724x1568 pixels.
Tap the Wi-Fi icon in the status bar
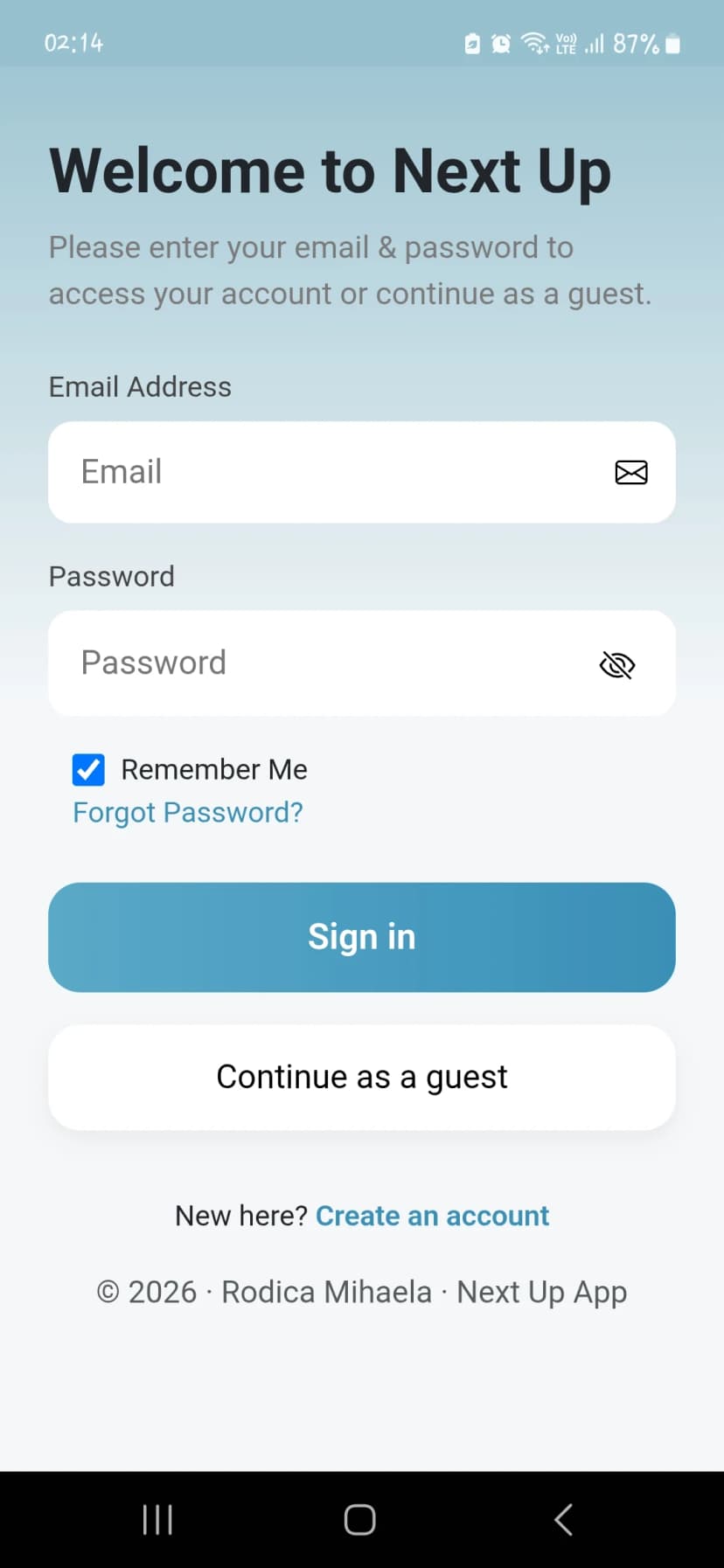[x=534, y=43]
